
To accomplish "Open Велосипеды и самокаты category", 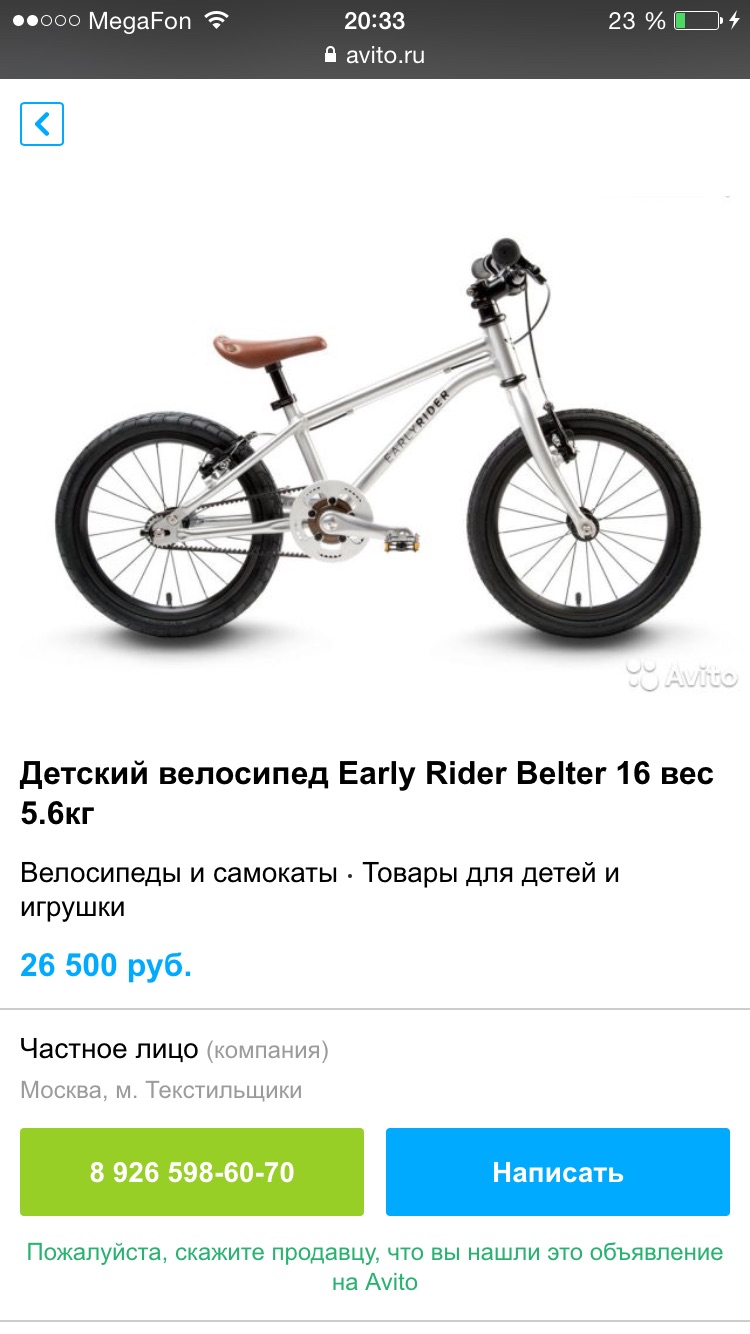I will coord(179,873).
